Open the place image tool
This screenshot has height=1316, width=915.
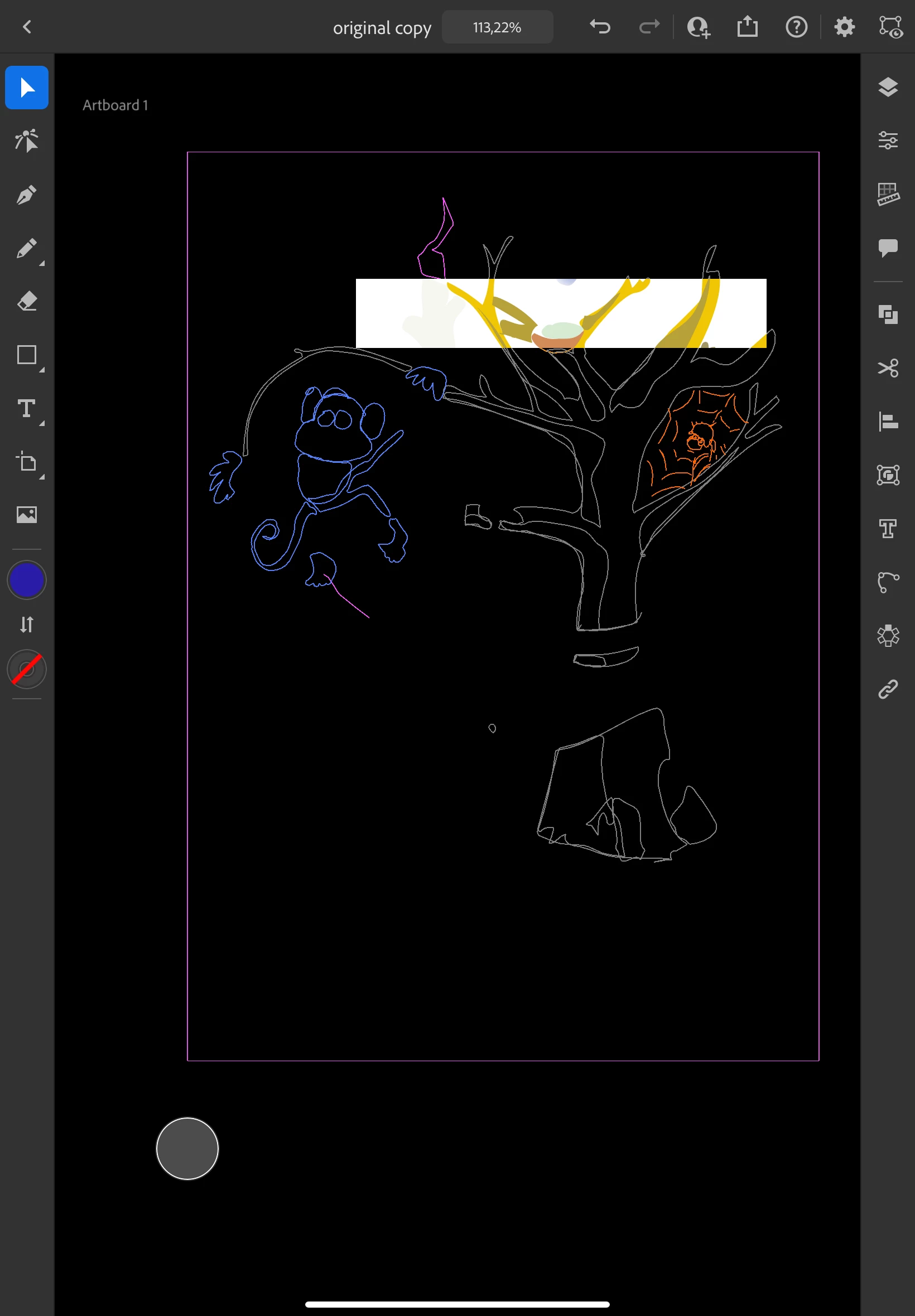click(x=26, y=515)
